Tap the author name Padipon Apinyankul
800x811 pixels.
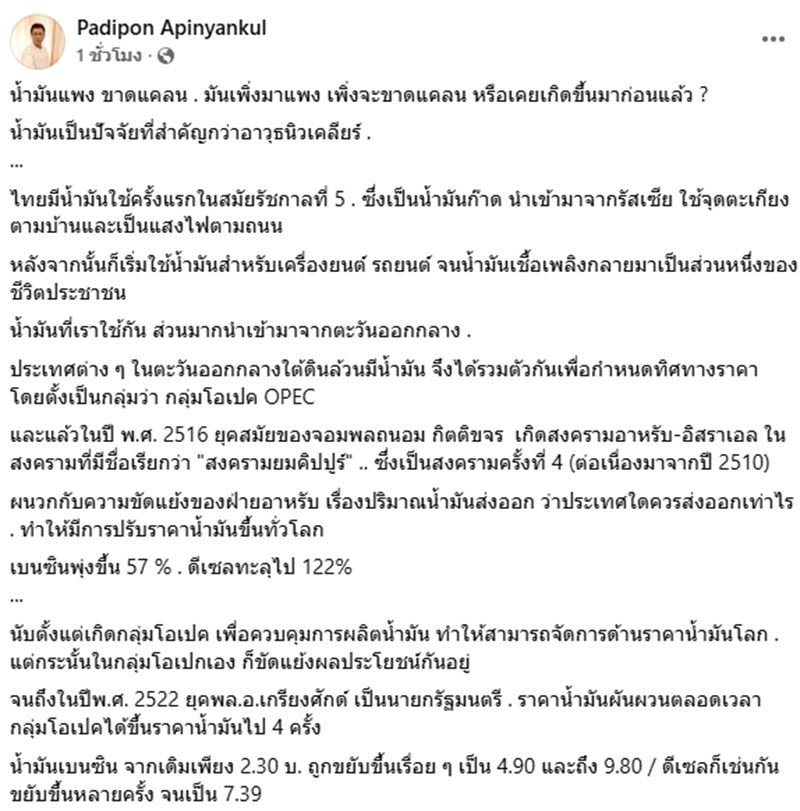click(x=167, y=28)
